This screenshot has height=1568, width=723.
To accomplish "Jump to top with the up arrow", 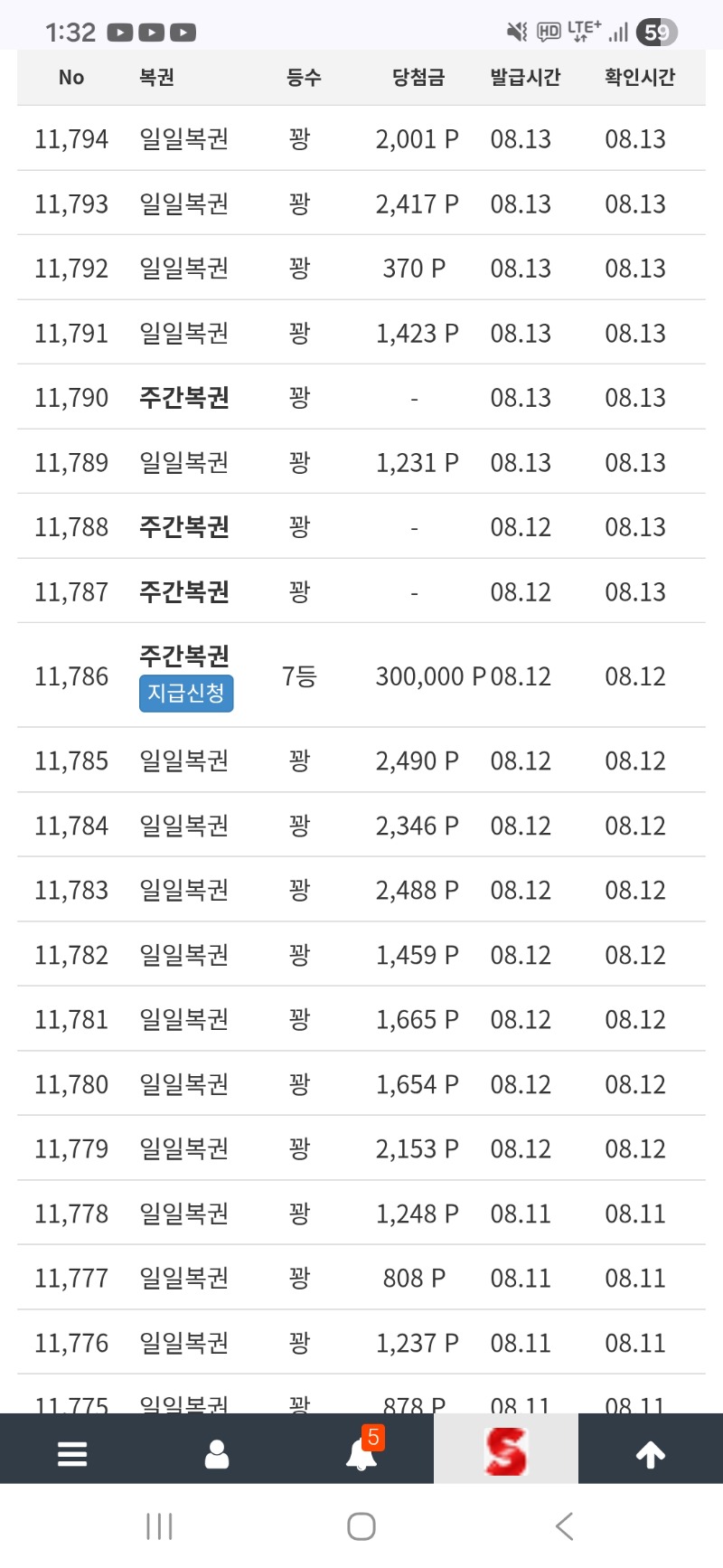I will tap(651, 1454).
